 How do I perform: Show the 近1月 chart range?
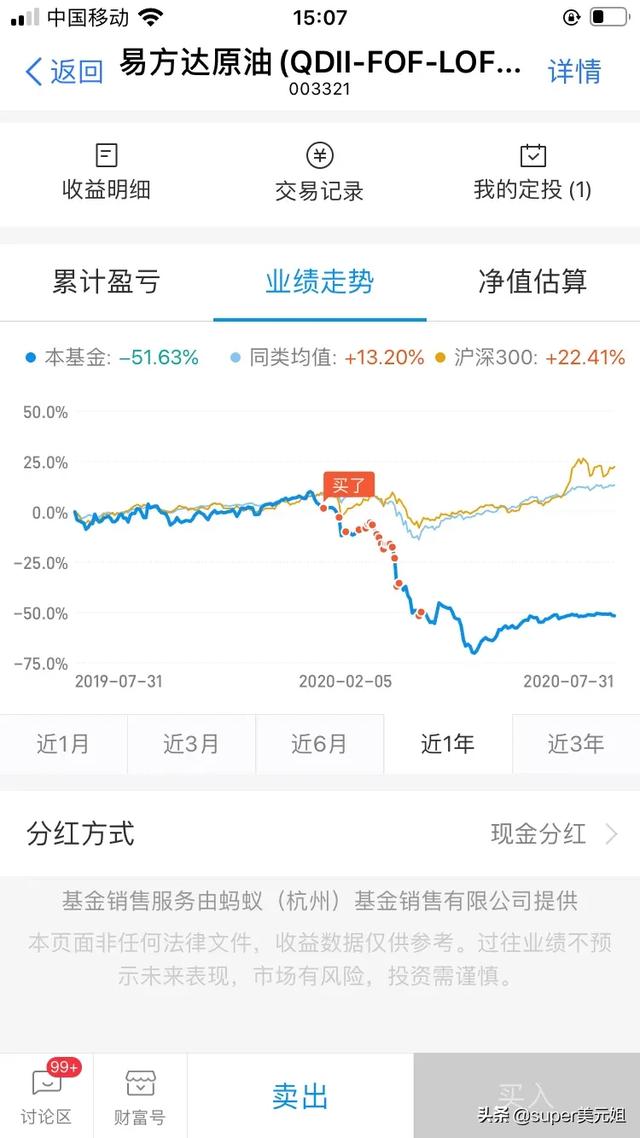point(63,744)
